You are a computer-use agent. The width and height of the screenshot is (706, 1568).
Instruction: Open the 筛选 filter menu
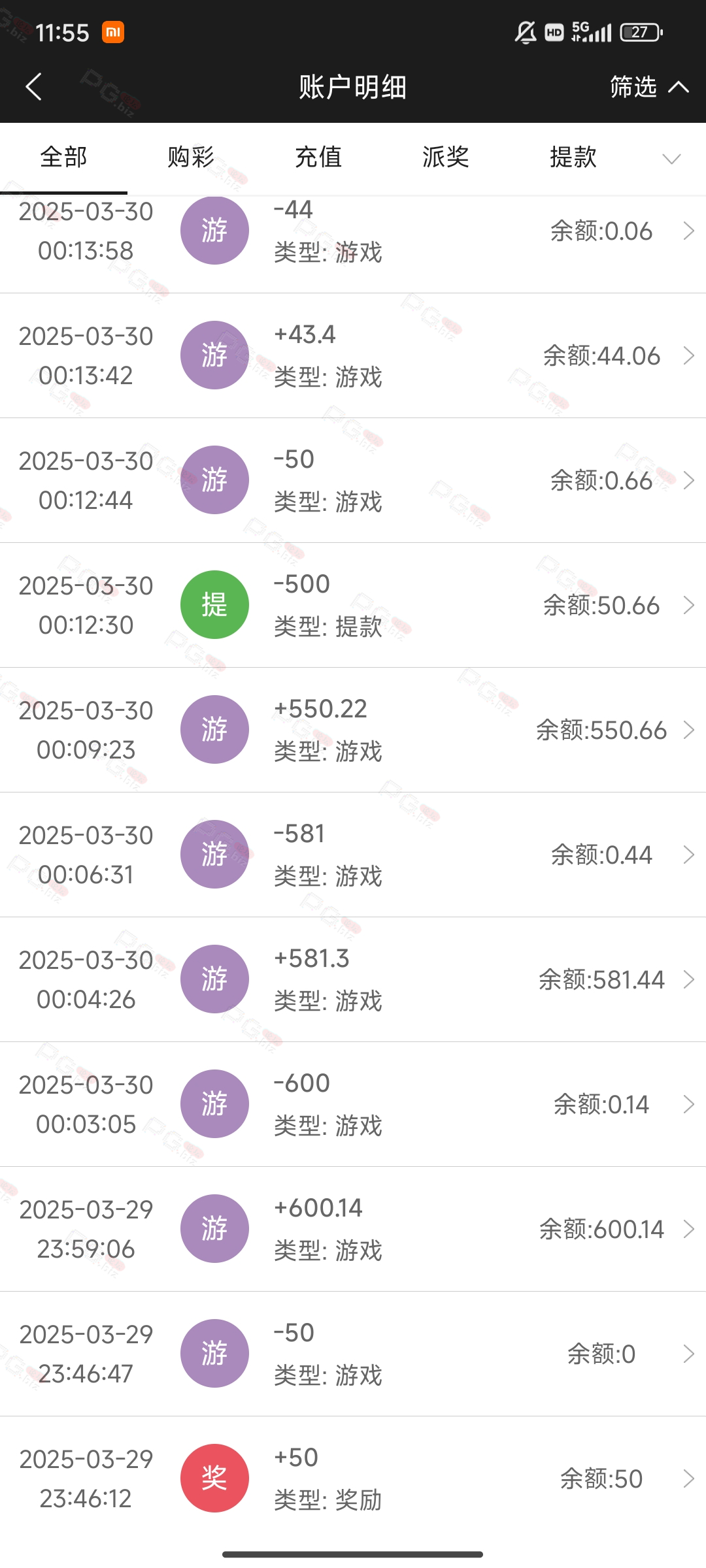[x=649, y=86]
